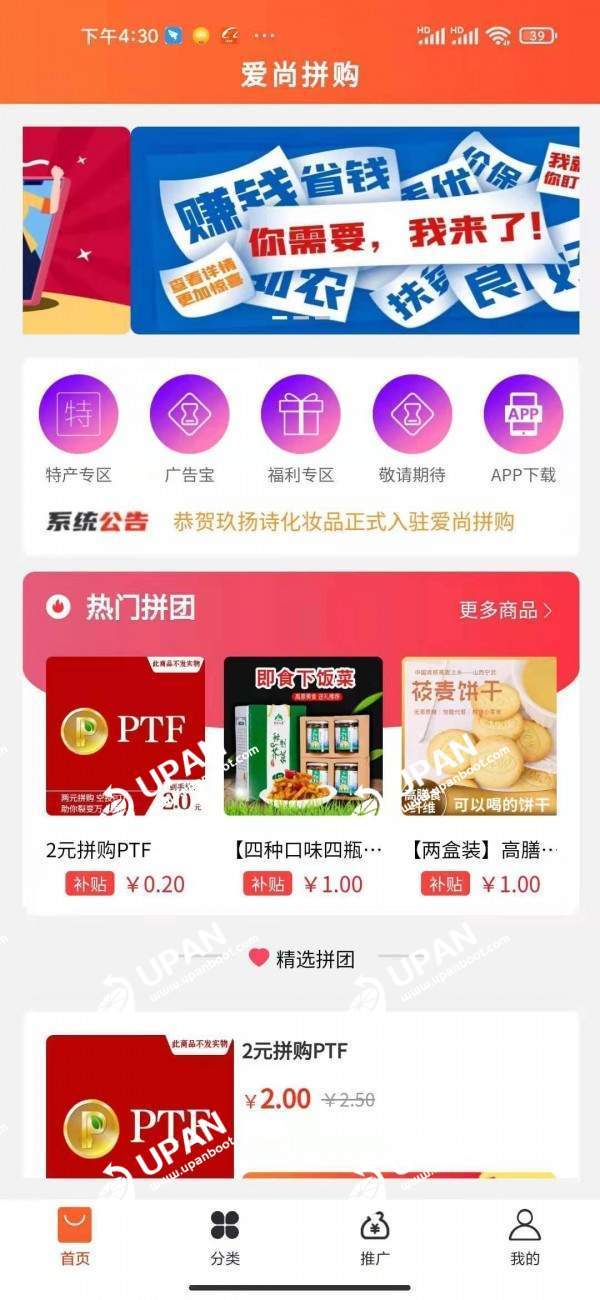The height and width of the screenshot is (1300, 600).
Task: Tap the 敬请期待 icon
Action: click(x=412, y=430)
